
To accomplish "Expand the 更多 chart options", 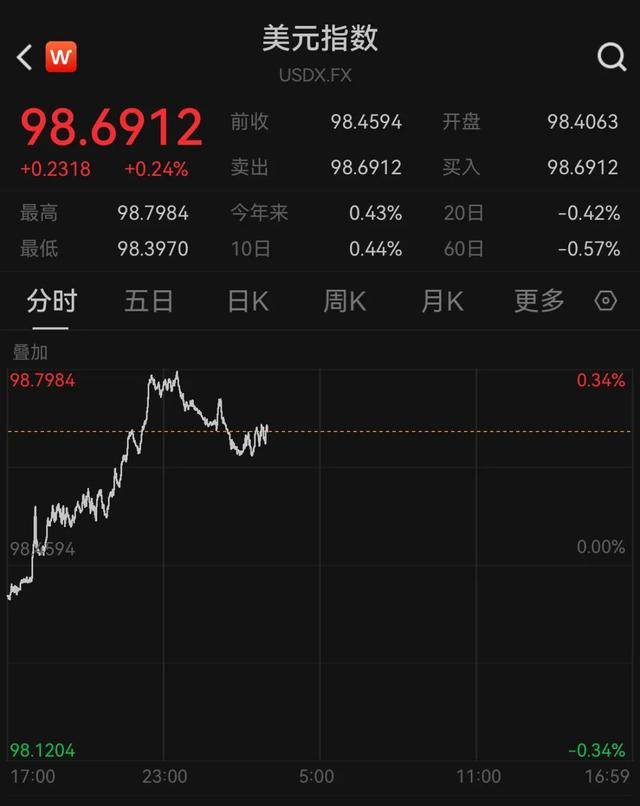I will 539,301.
